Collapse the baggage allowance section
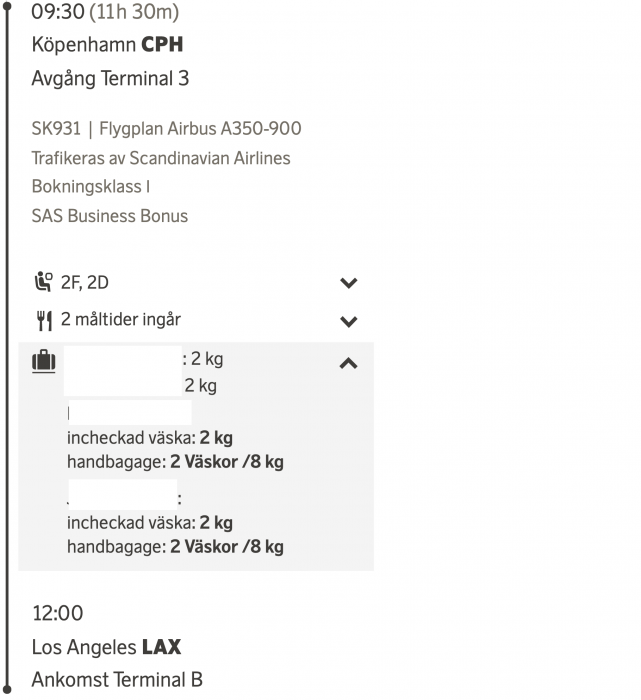This screenshot has width=641, height=700. 348,364
